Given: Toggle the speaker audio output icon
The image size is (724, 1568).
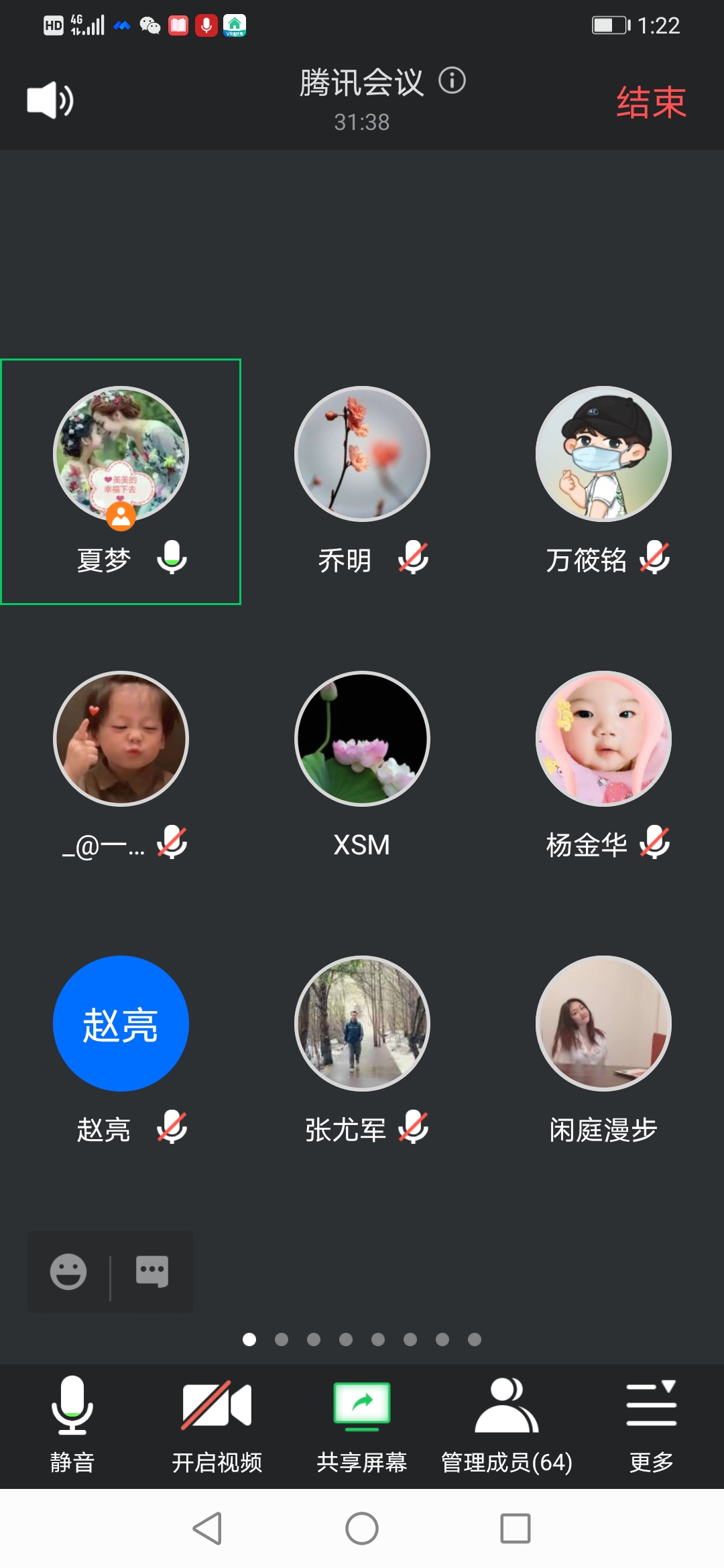Looking at the screenshot, I should (x=50, y=101).
